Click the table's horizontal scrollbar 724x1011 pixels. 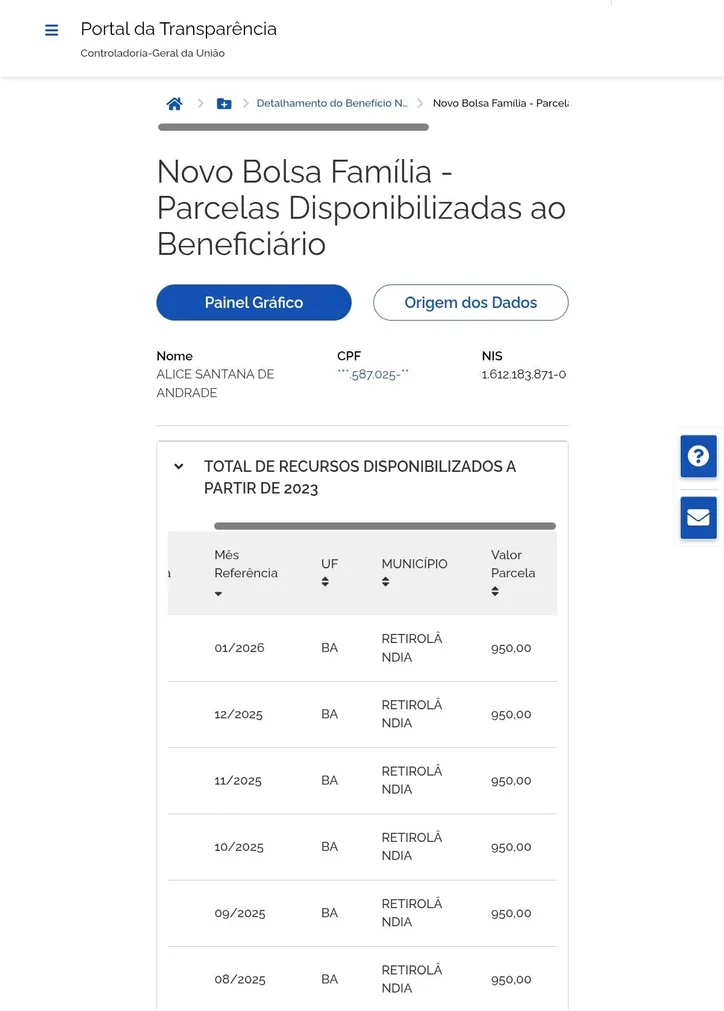click(385, 525)
